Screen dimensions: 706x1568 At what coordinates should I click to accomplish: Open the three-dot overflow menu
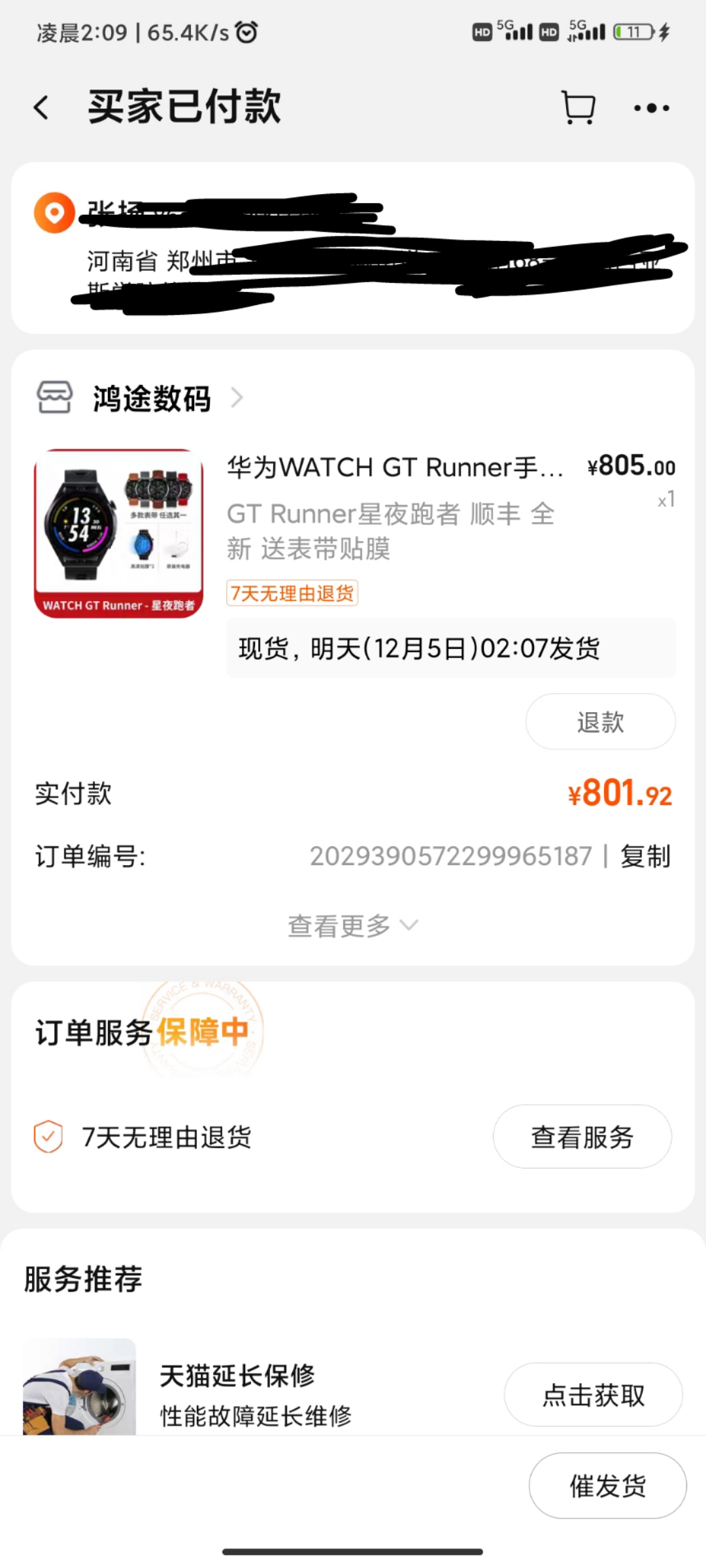point(651,108)
